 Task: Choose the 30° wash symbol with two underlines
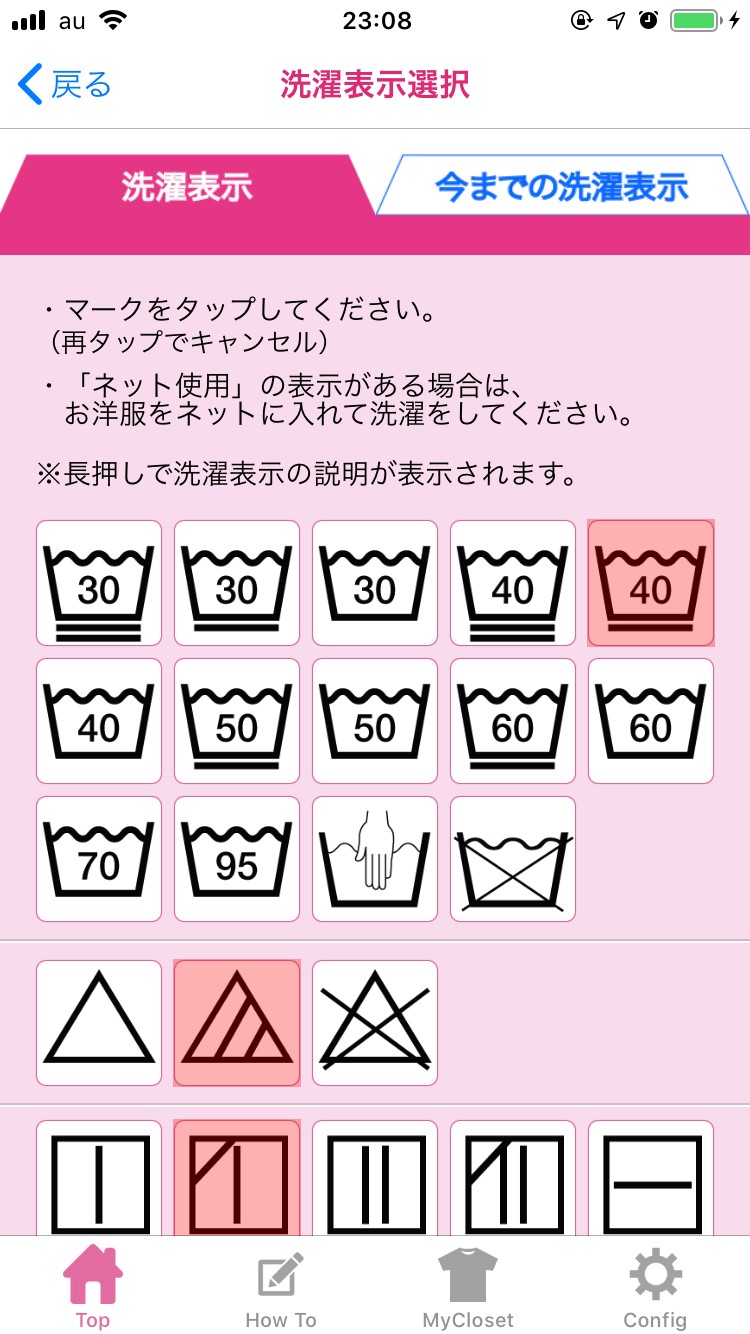[99, 583]
